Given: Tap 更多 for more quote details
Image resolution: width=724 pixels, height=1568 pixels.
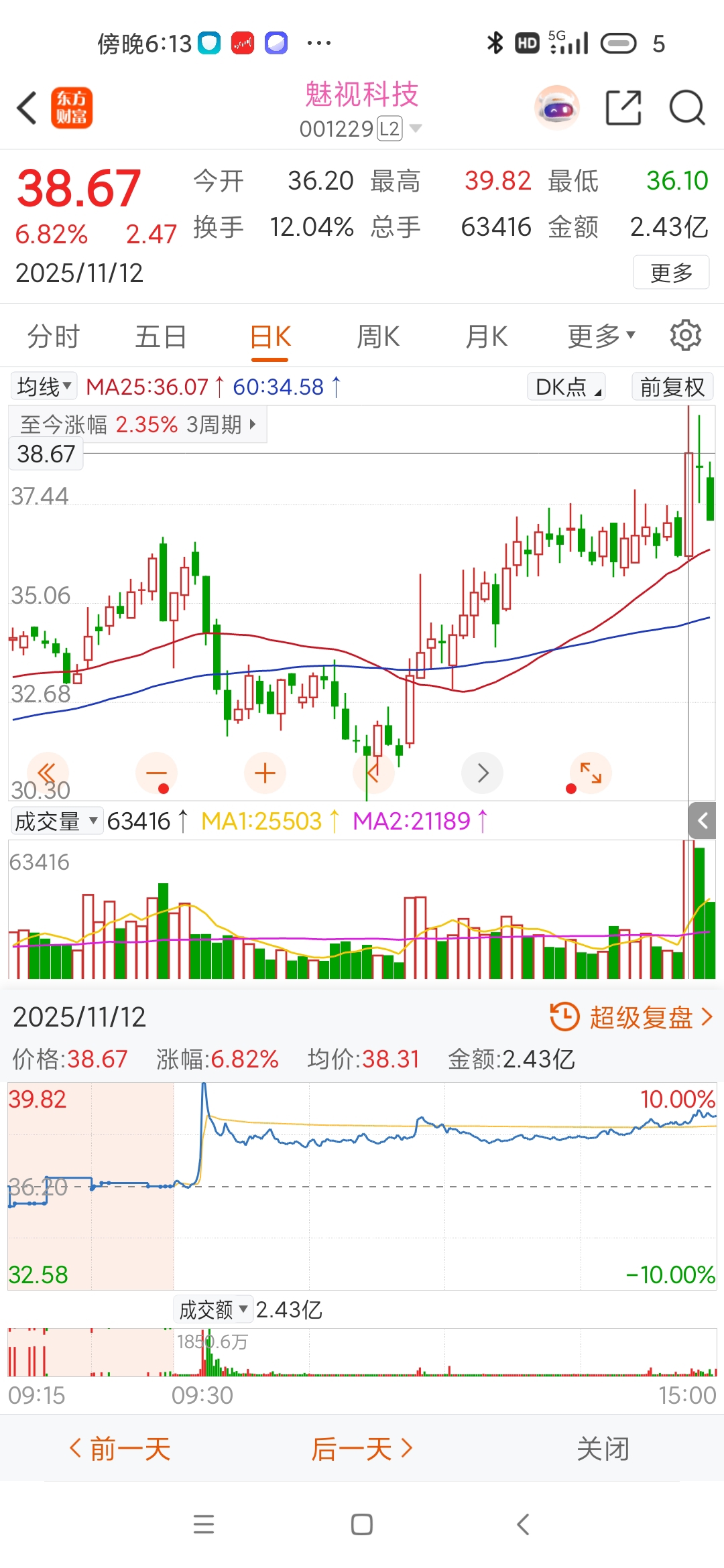Looking at the screenshot, I should click(671, 273).
